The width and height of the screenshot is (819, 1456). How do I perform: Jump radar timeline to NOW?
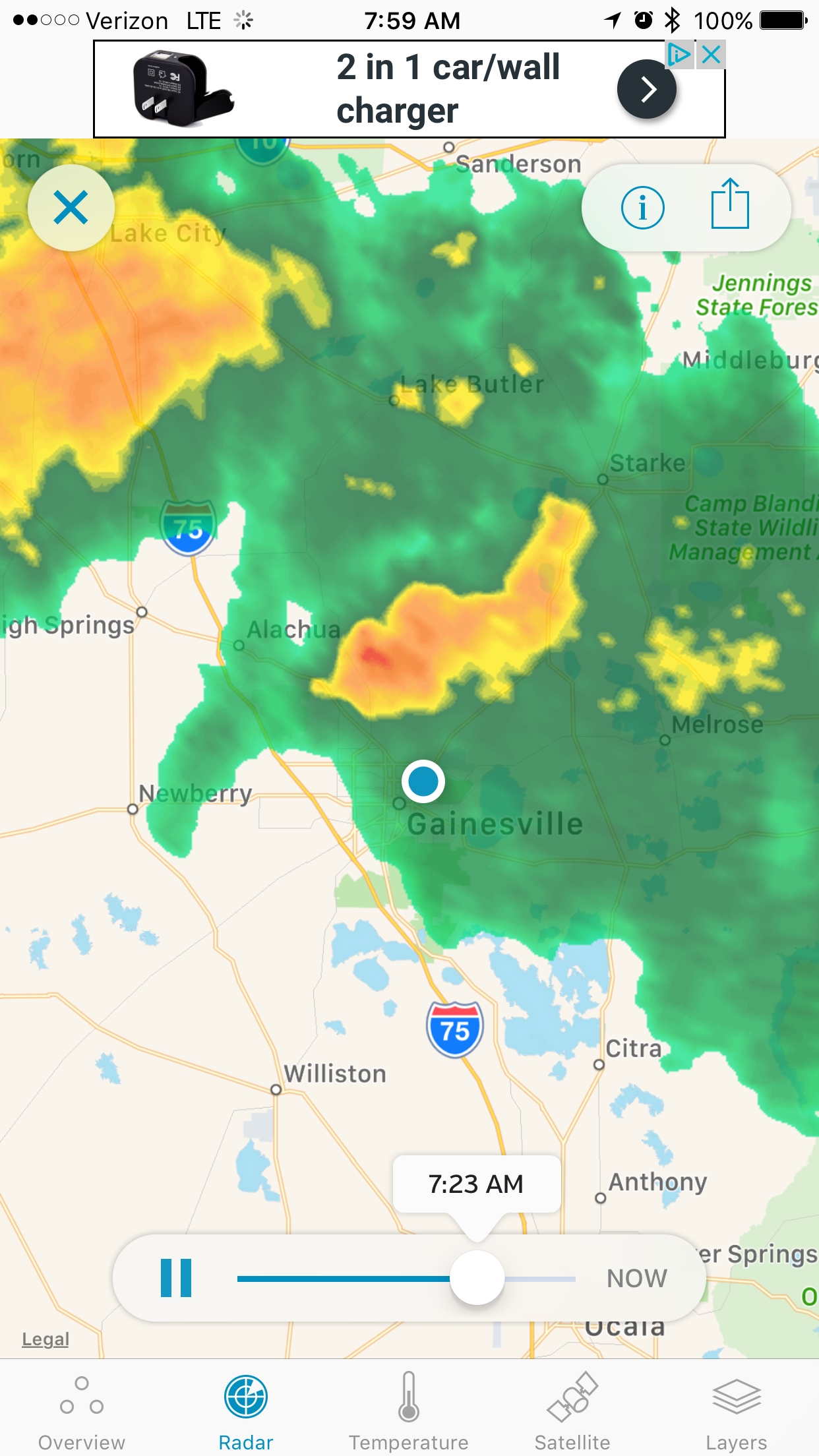(636, 1278)
